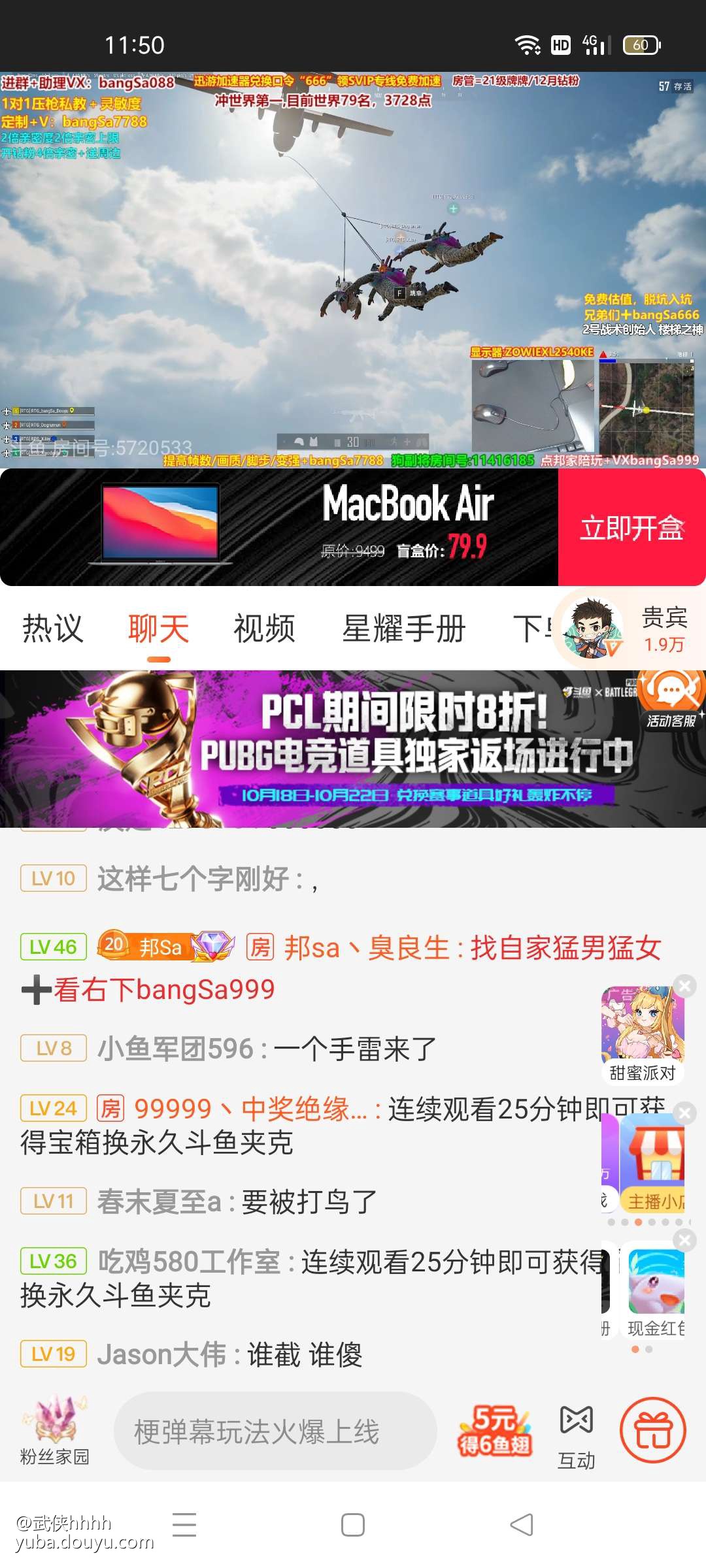Open the PCL期间限时8折 promotion banner
Image resolution: width=706 pixels, height=1568 pixels.
tap(353, 749)
